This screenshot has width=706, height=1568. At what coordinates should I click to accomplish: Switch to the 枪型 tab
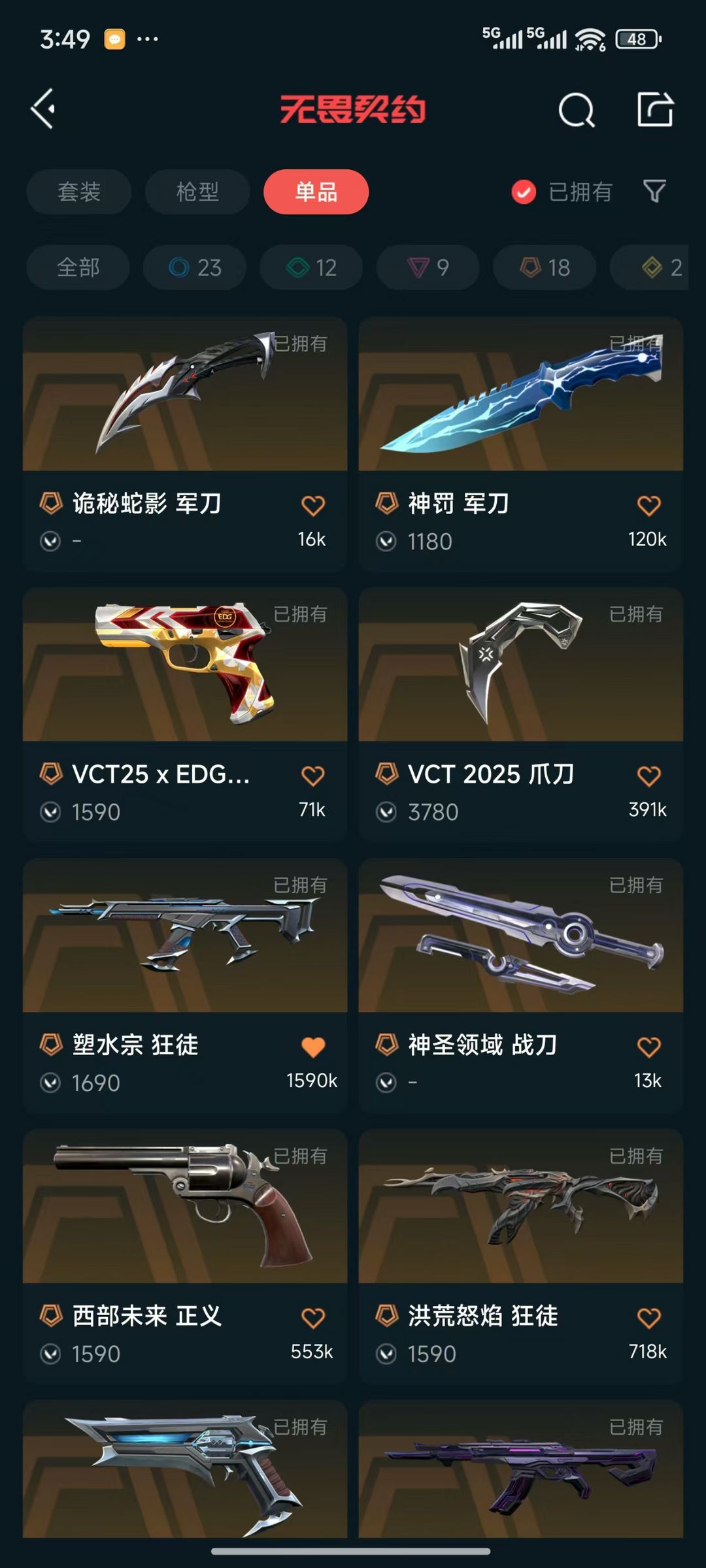coord(197,192)
